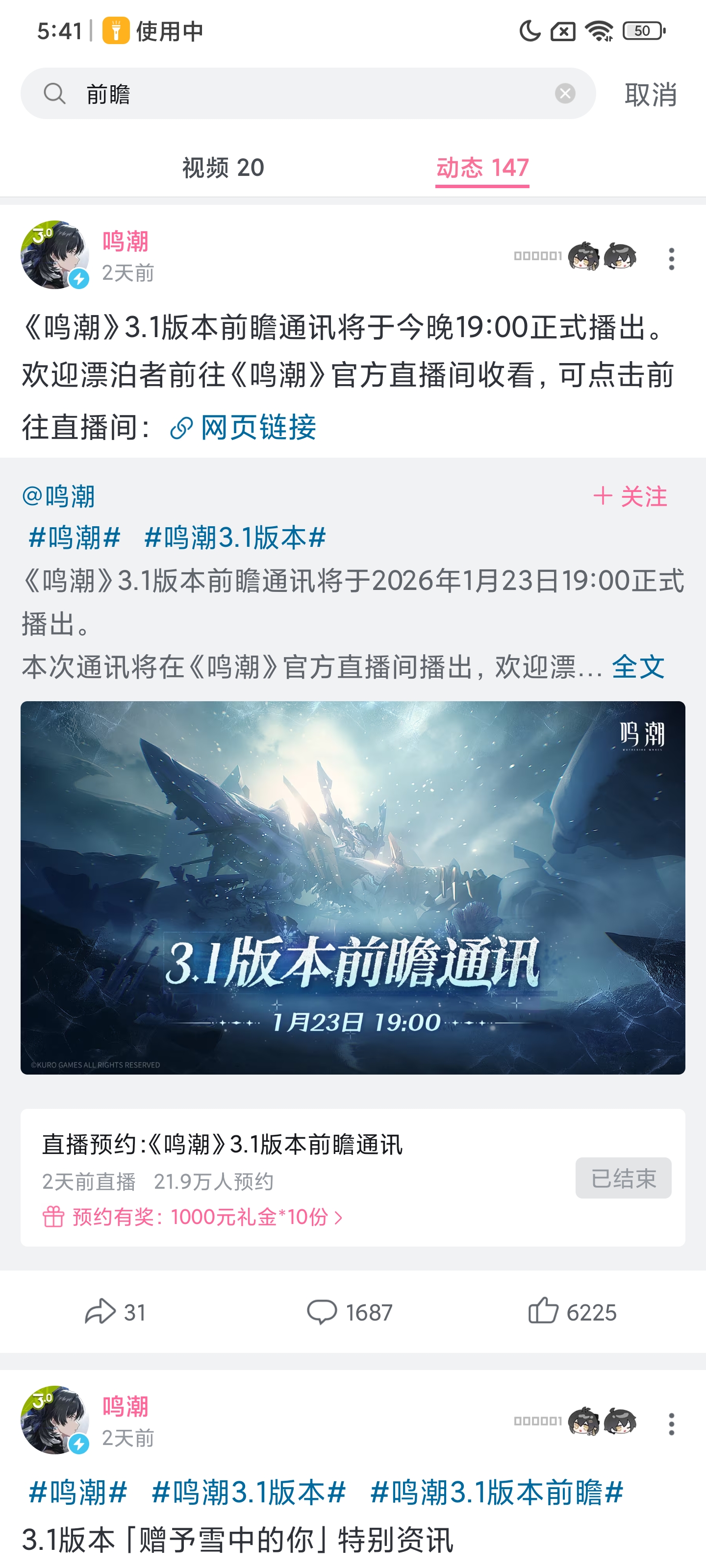
Task: Open the @鸣潮 mention in the reposted post
Action: [58, 496]
